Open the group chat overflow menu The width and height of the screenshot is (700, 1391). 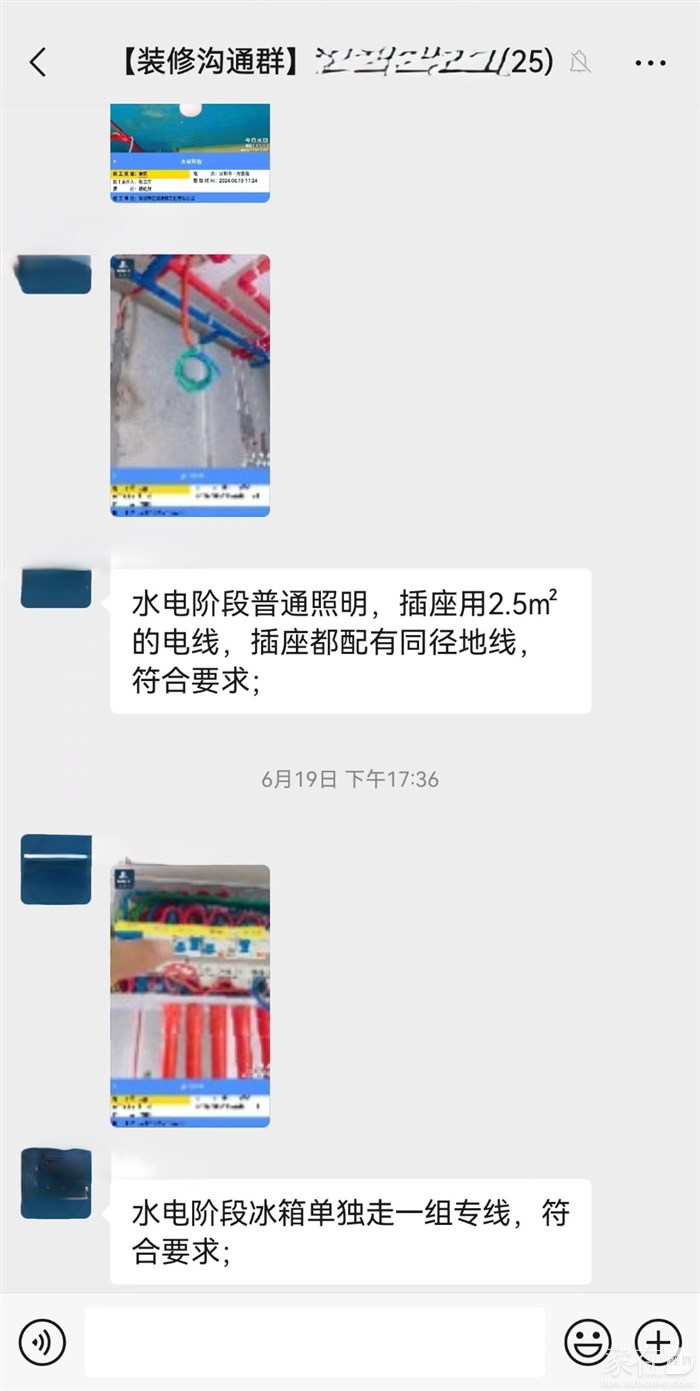(x=650, y=63)
